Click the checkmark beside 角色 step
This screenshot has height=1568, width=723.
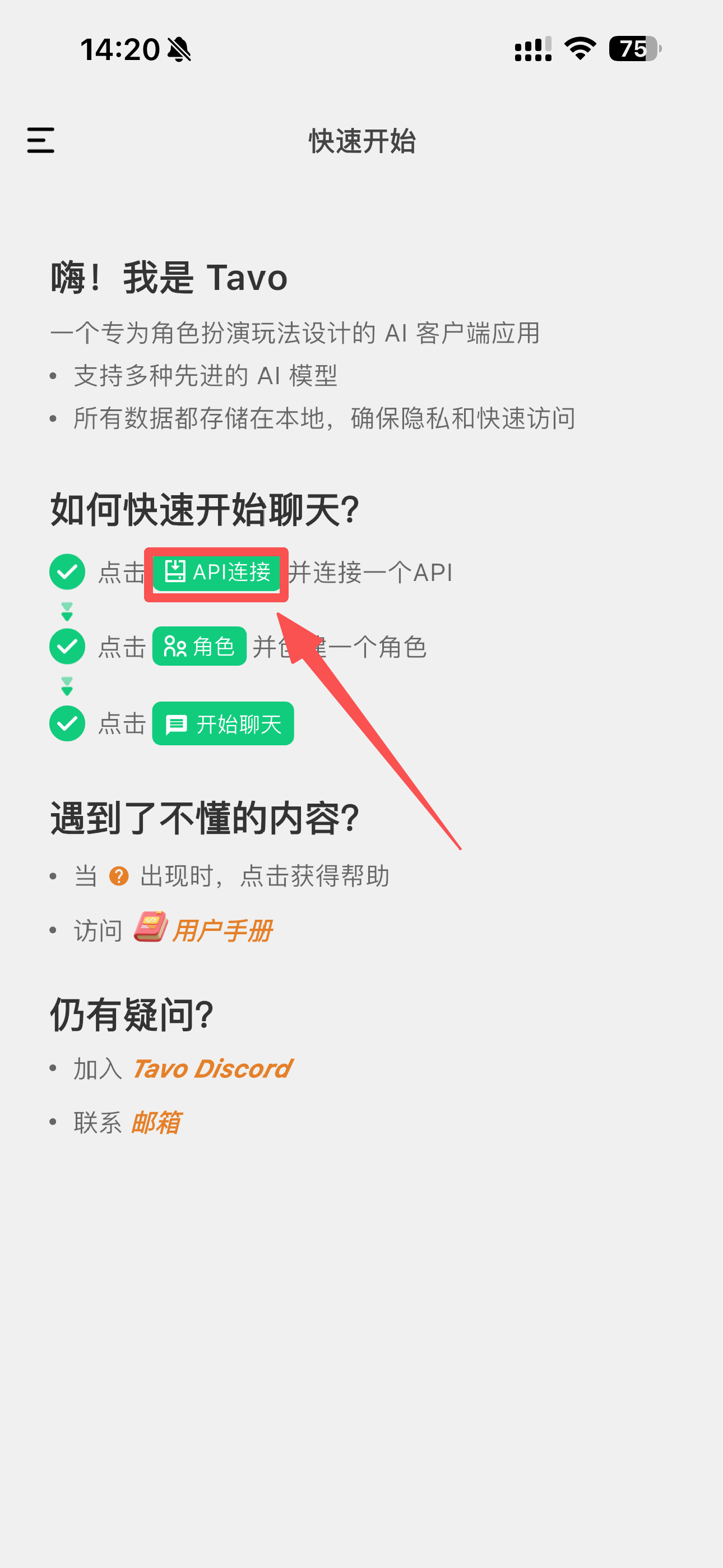click(67, 647)
